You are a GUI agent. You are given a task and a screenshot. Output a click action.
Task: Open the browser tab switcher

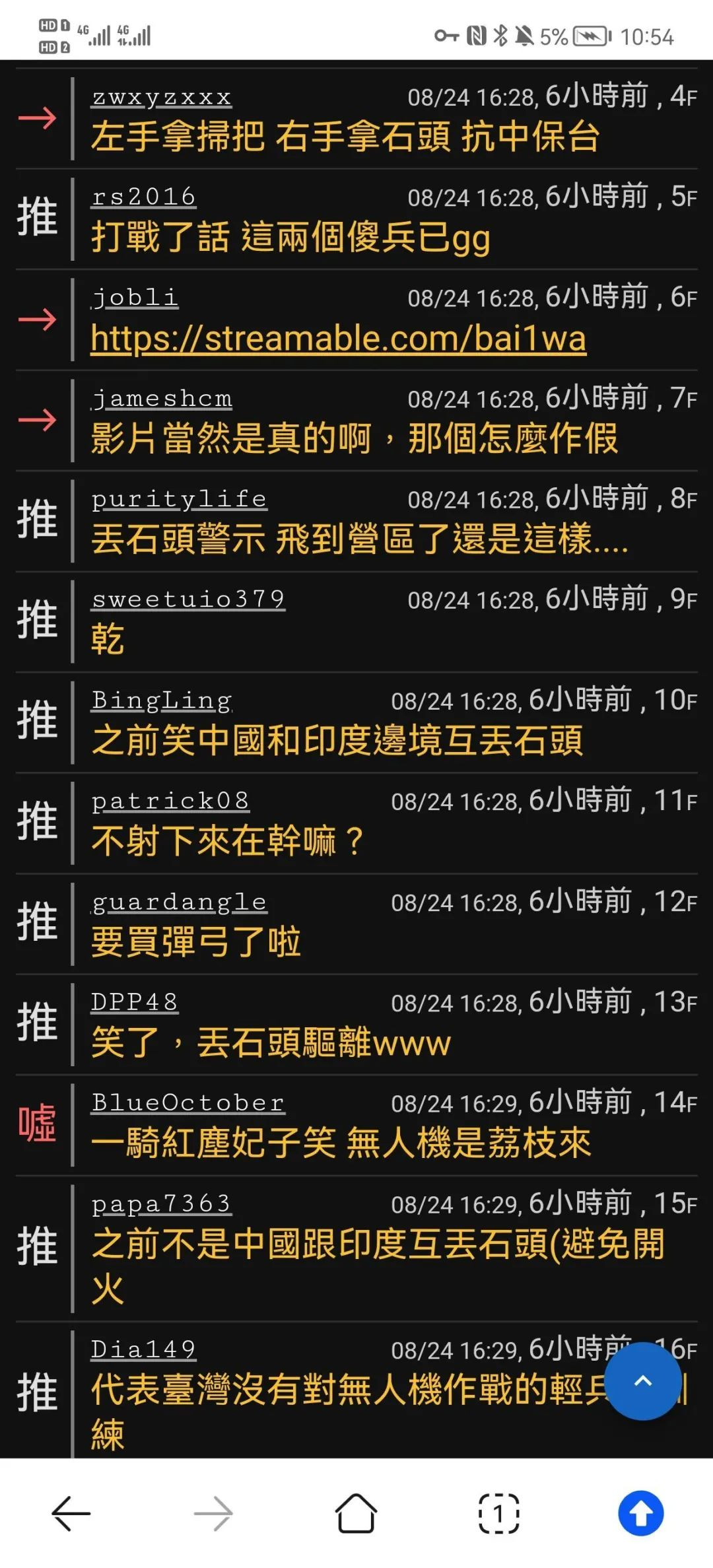498,1513
